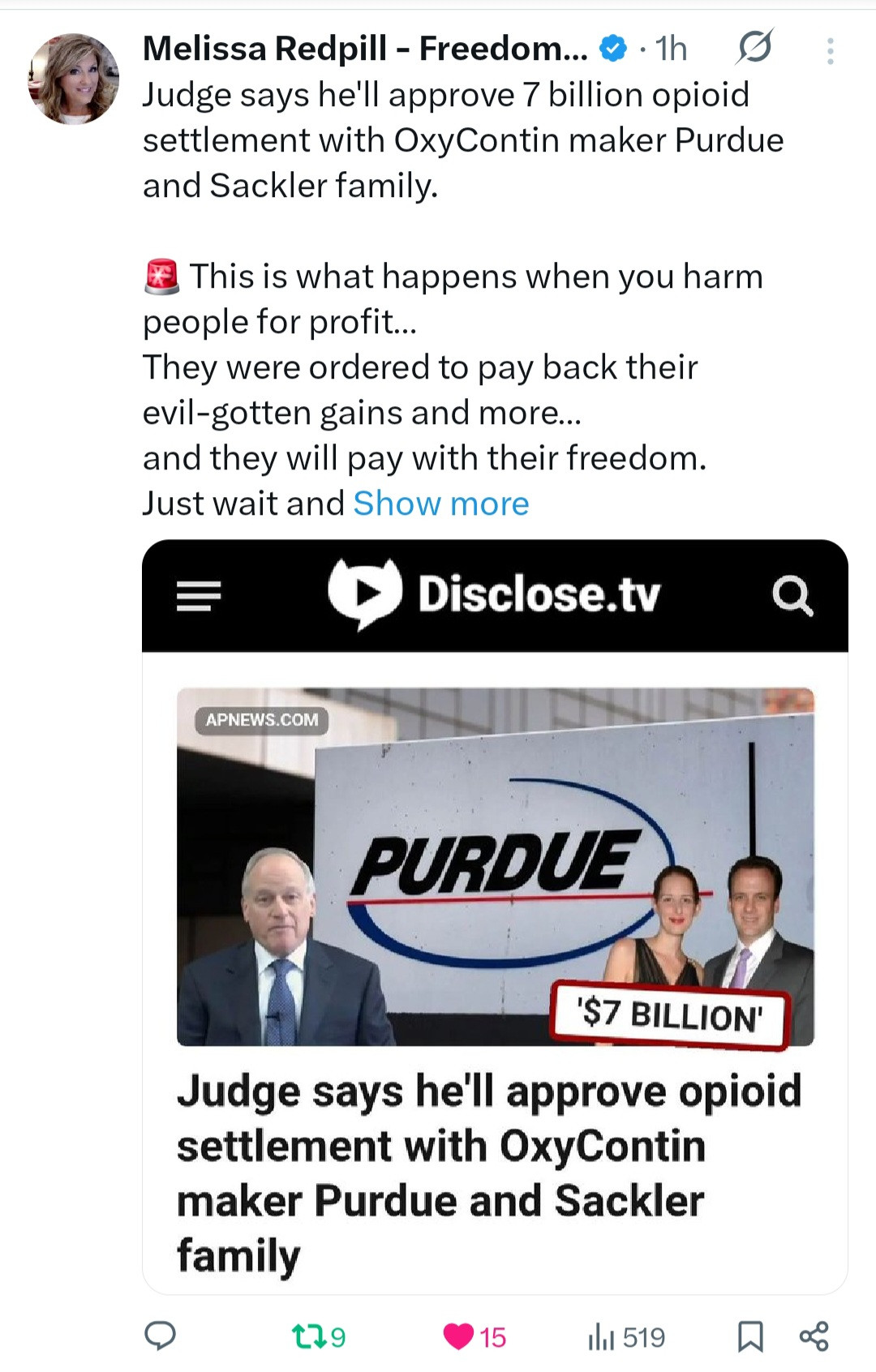Open the post's three-dot overflow menu

tap(830, 51)
